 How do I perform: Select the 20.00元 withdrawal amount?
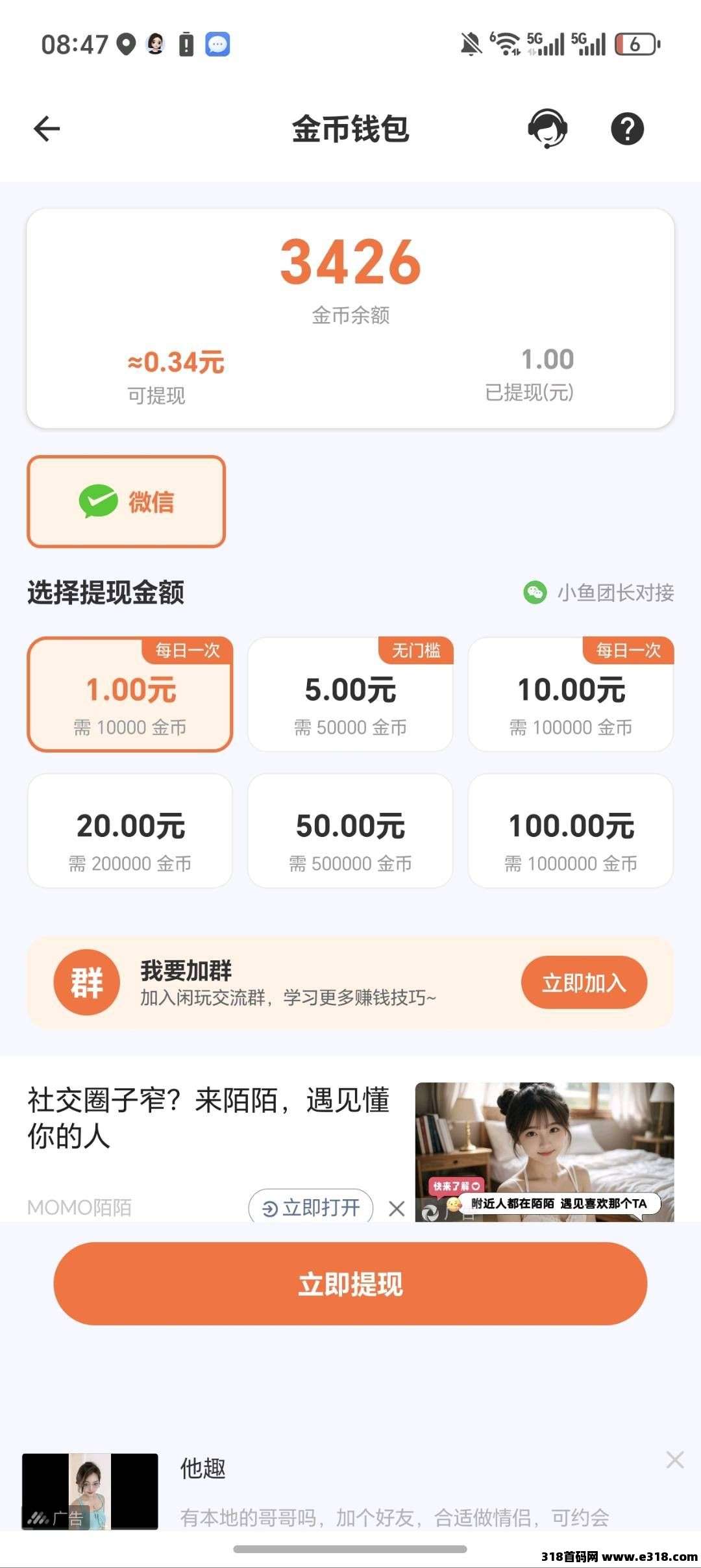tap(130, 831)
